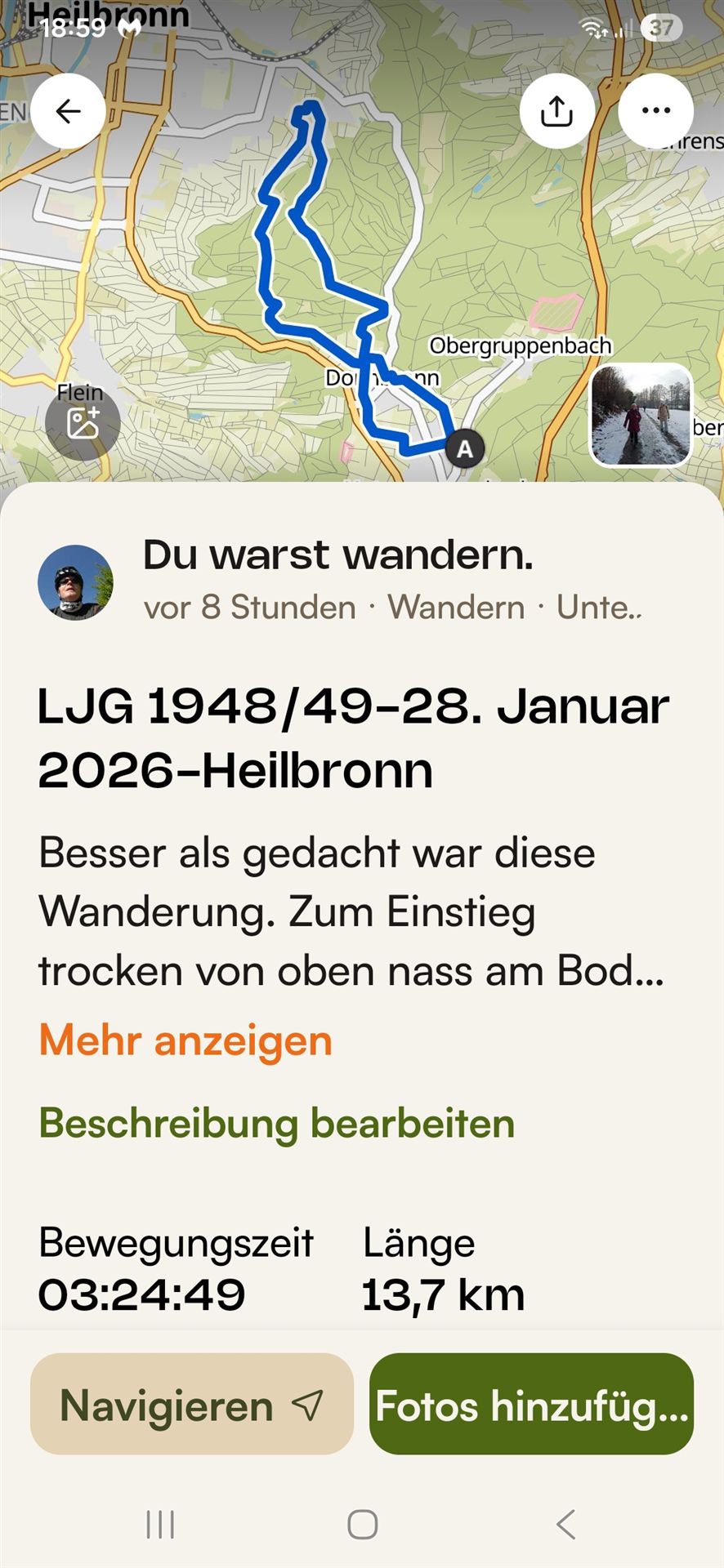Open the snowy hiking photo thumbnail

(x=641, y=415)
